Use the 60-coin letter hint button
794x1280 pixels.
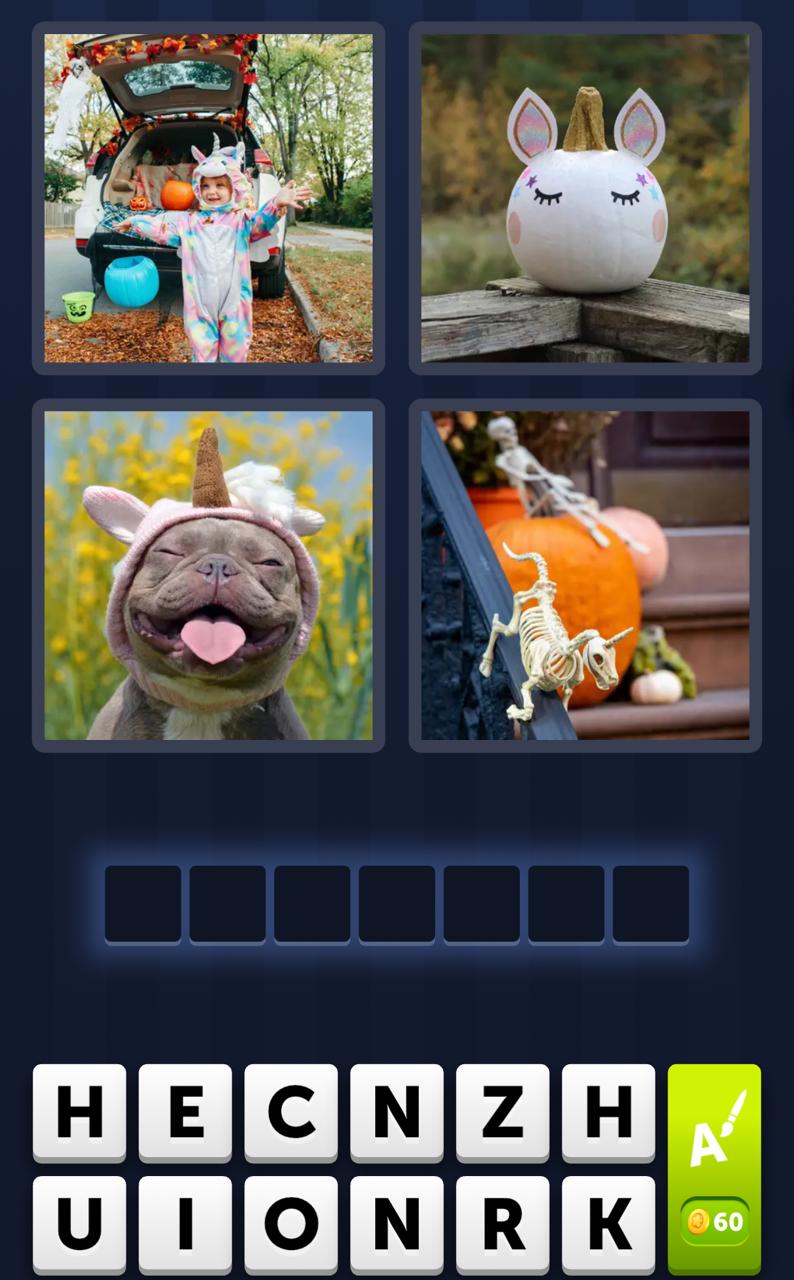(x=714, y=1168)
